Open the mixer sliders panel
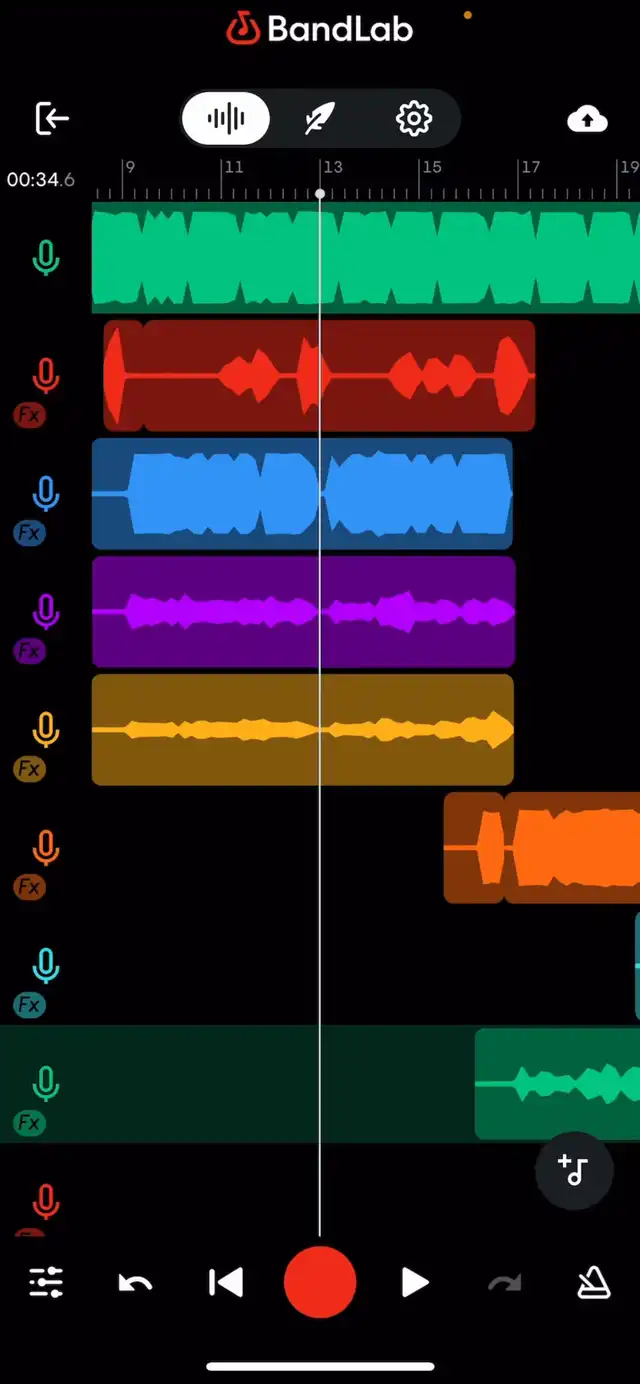Screen dimensions: 640x1384 click(x=46, y=1282)
